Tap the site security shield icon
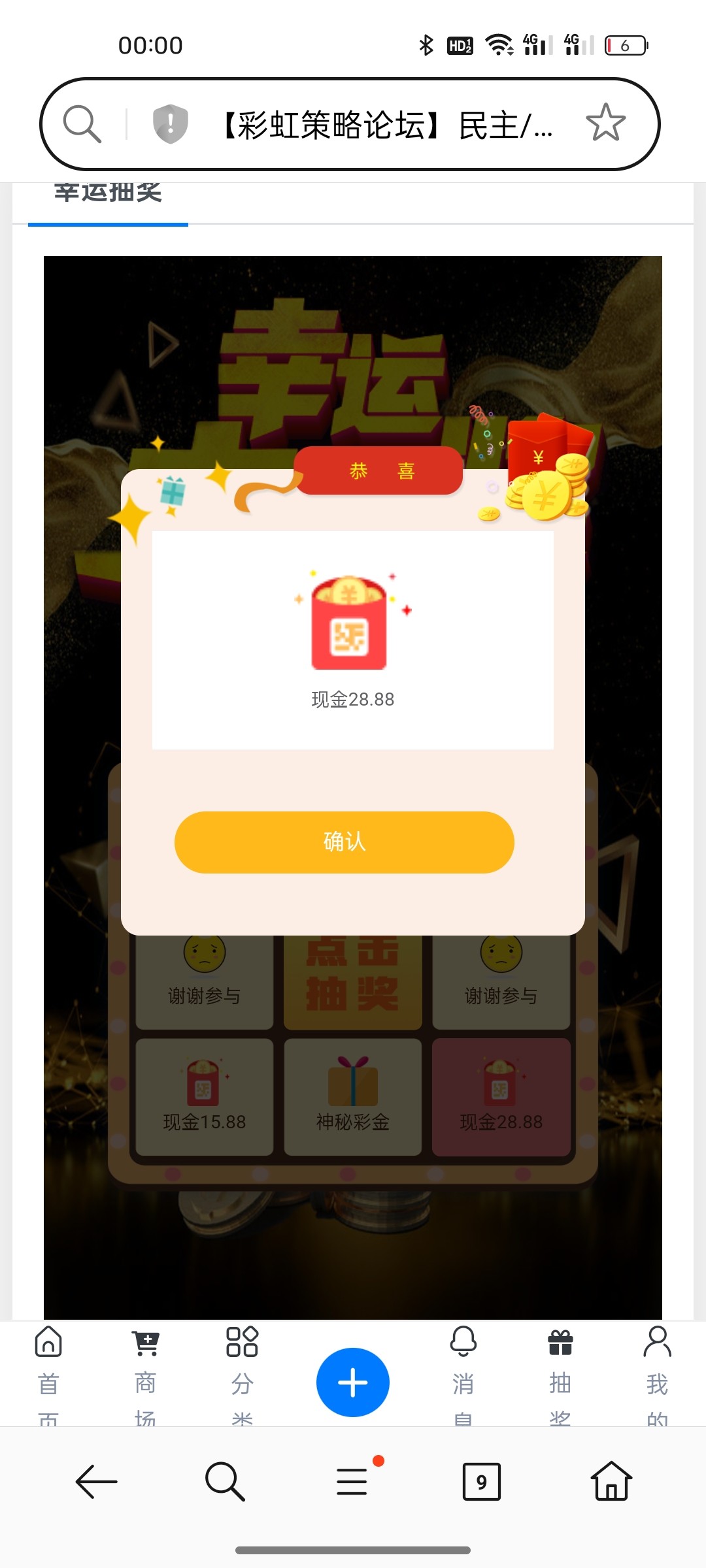 point(170,123)
